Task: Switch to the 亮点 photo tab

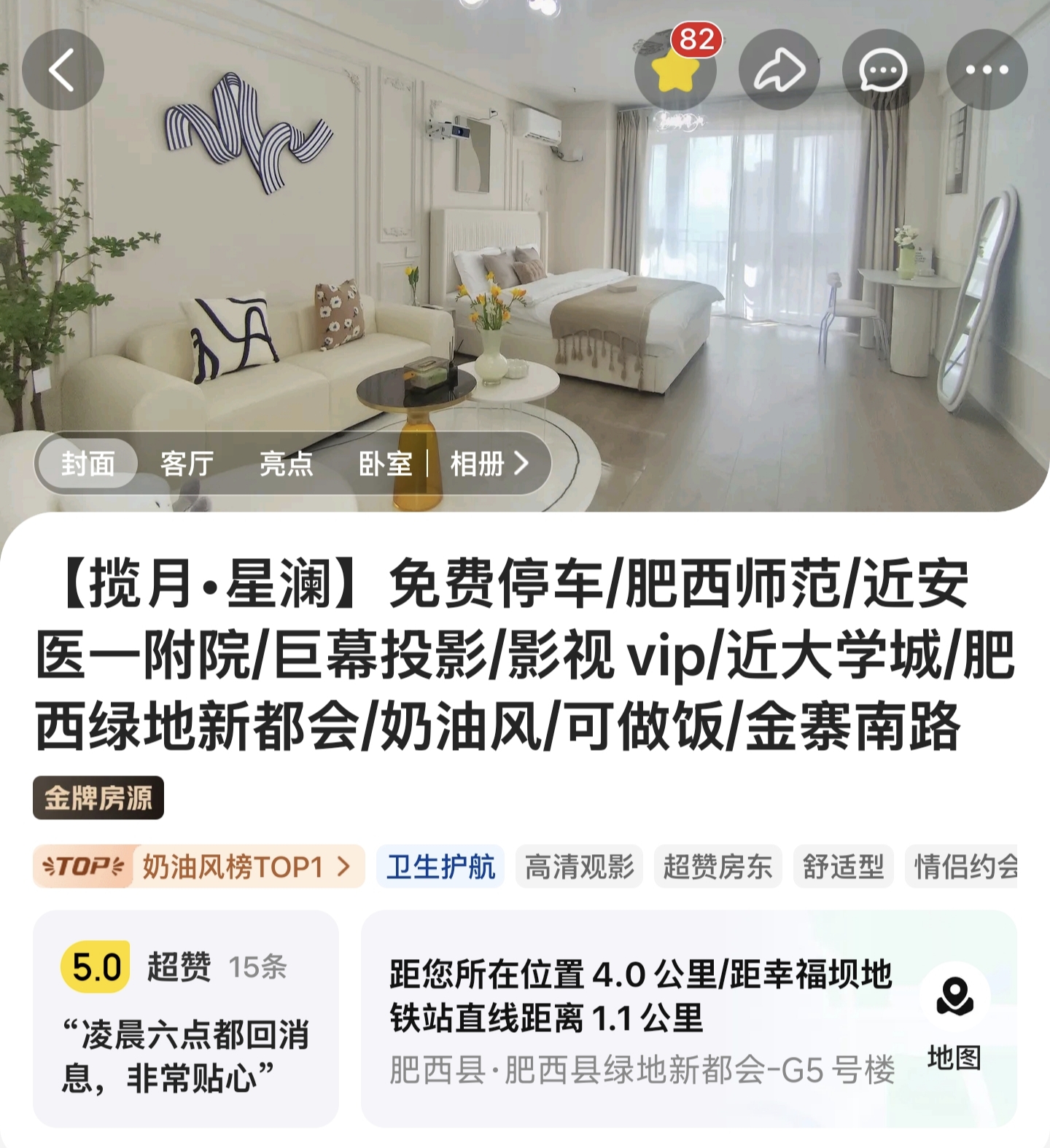Action: pos(287,464)
